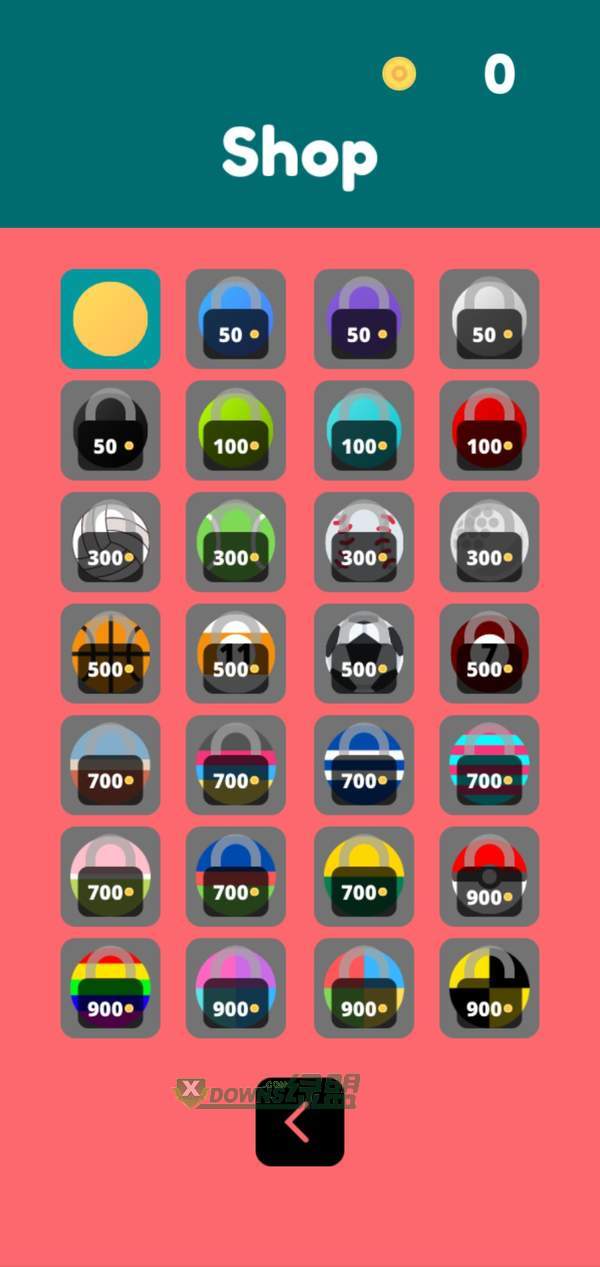Image resolution: width=600 pixels, height=1267 pixels.
Task: Purchase the yellow and black checkered ball
Action: pyautogui.click(x=489, y=988)
